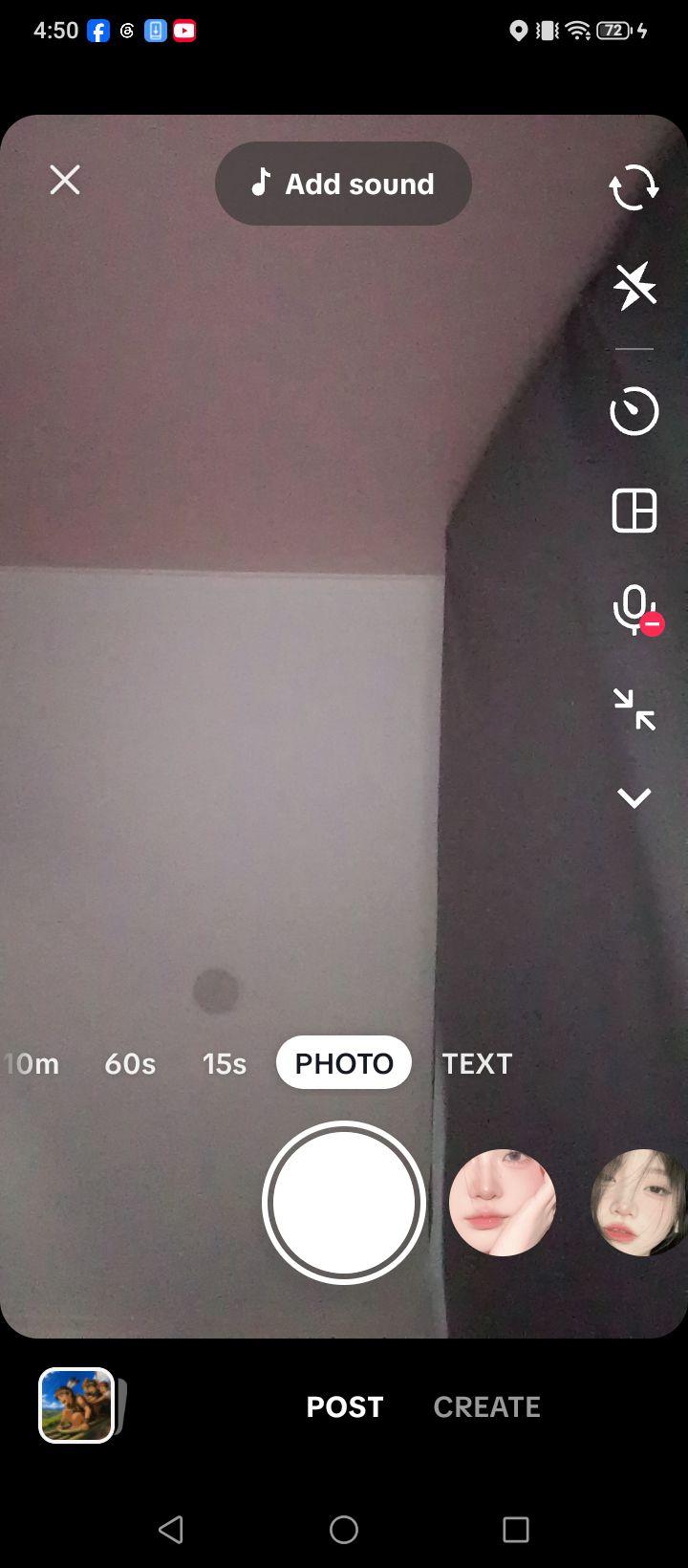Take a photo with the shutter button
The height and width of the screenshot is (1568, 688).
[344, 1203]
